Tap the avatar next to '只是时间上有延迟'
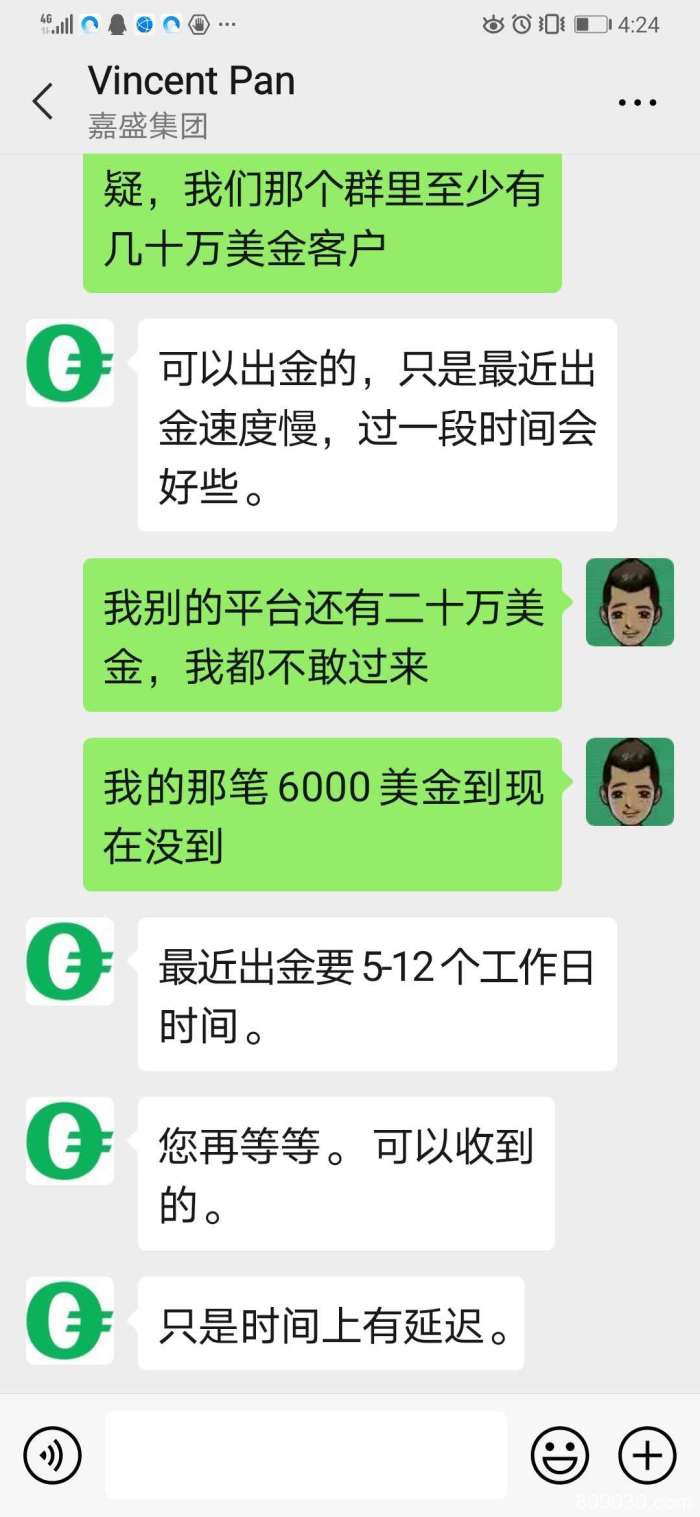 coord(69,1320)
